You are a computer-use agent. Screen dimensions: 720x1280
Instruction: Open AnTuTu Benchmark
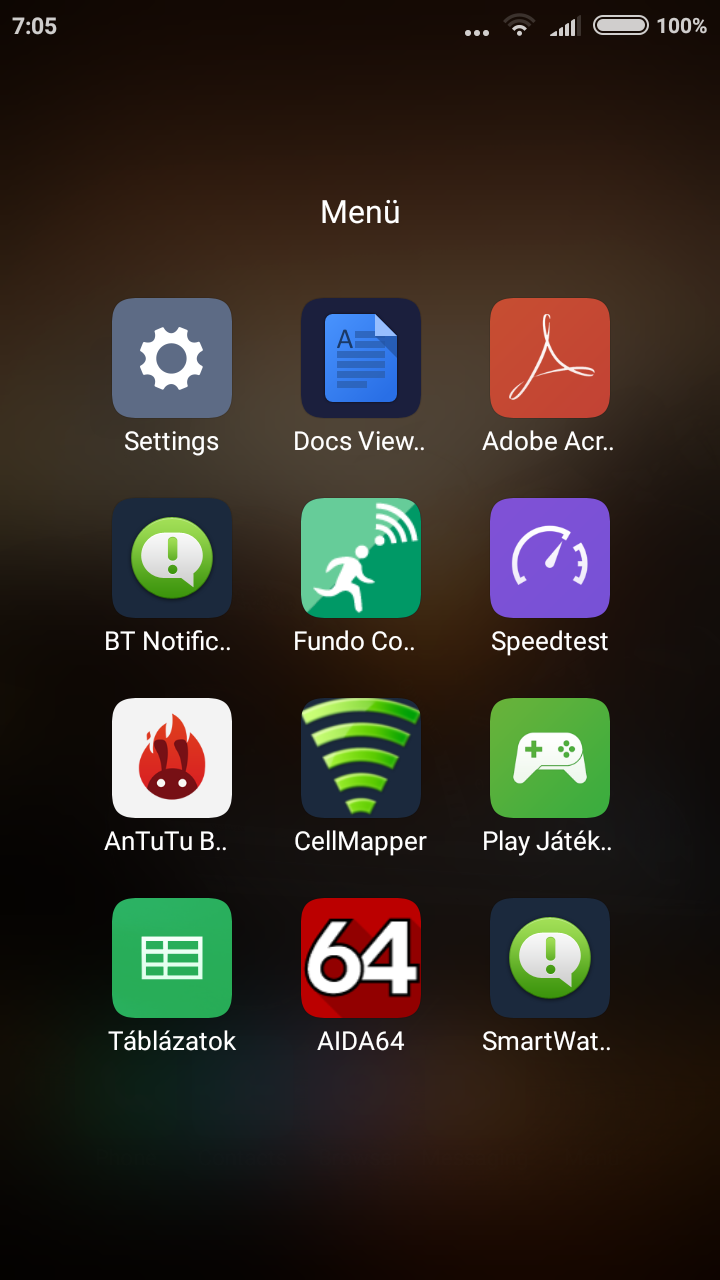point(171,758)
